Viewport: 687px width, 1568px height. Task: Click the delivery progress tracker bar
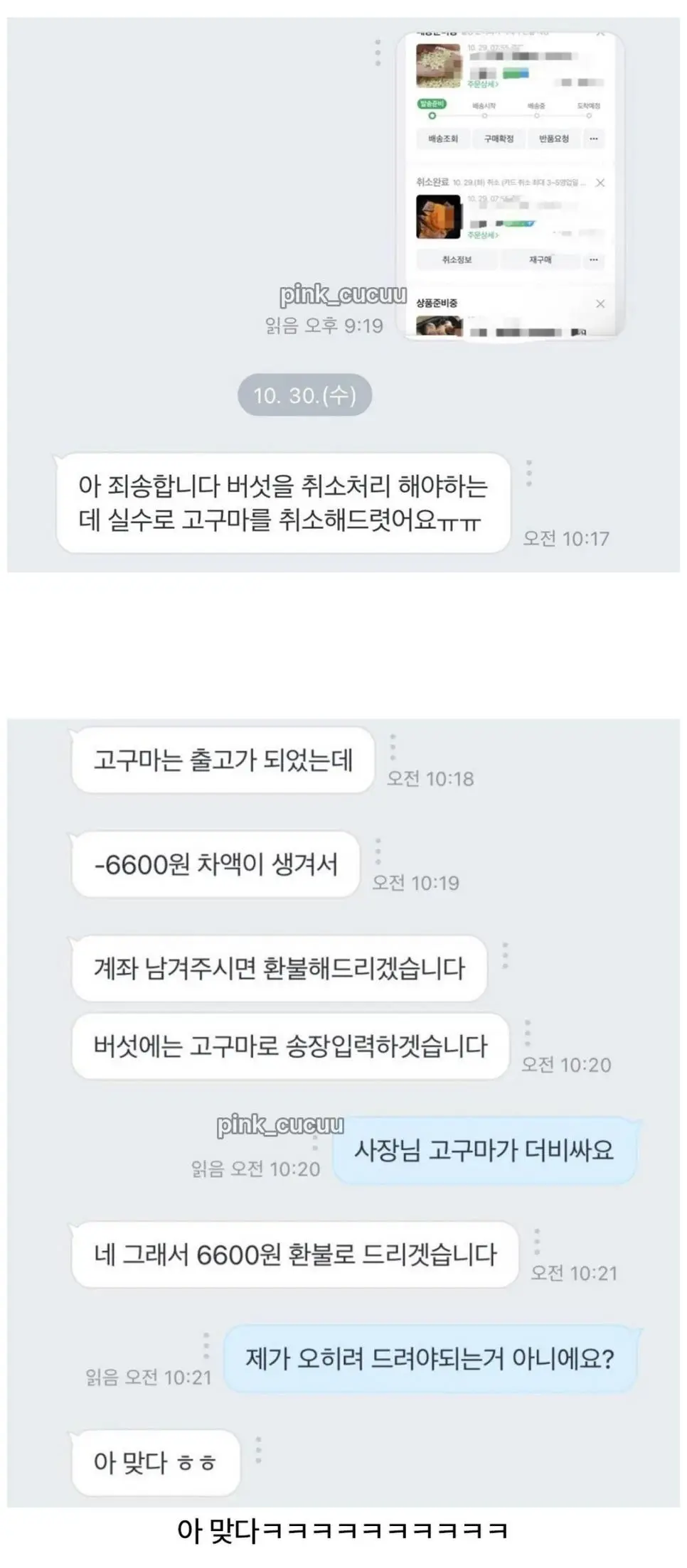coord(510,115)
